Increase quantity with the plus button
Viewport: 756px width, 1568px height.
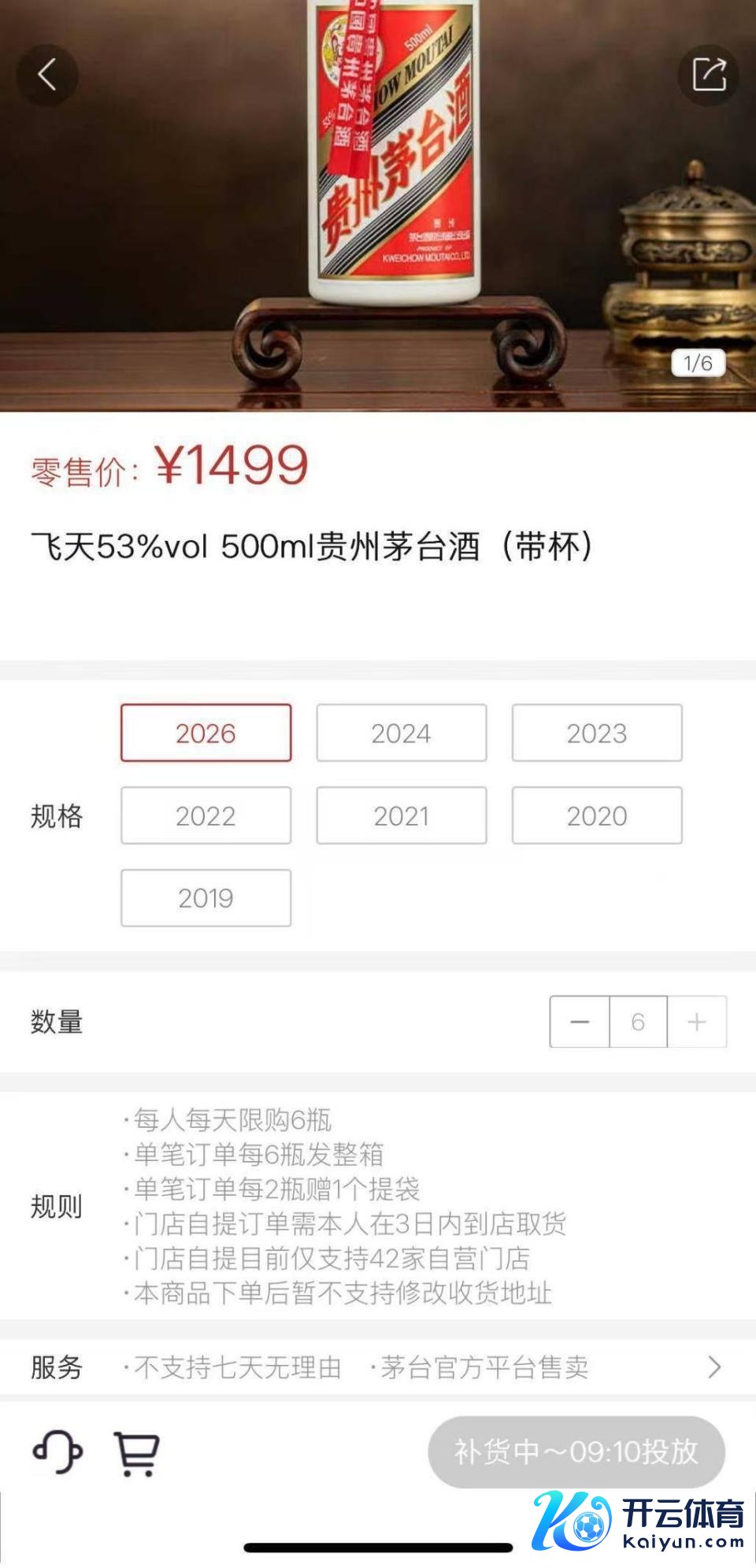click(697, 1022)
